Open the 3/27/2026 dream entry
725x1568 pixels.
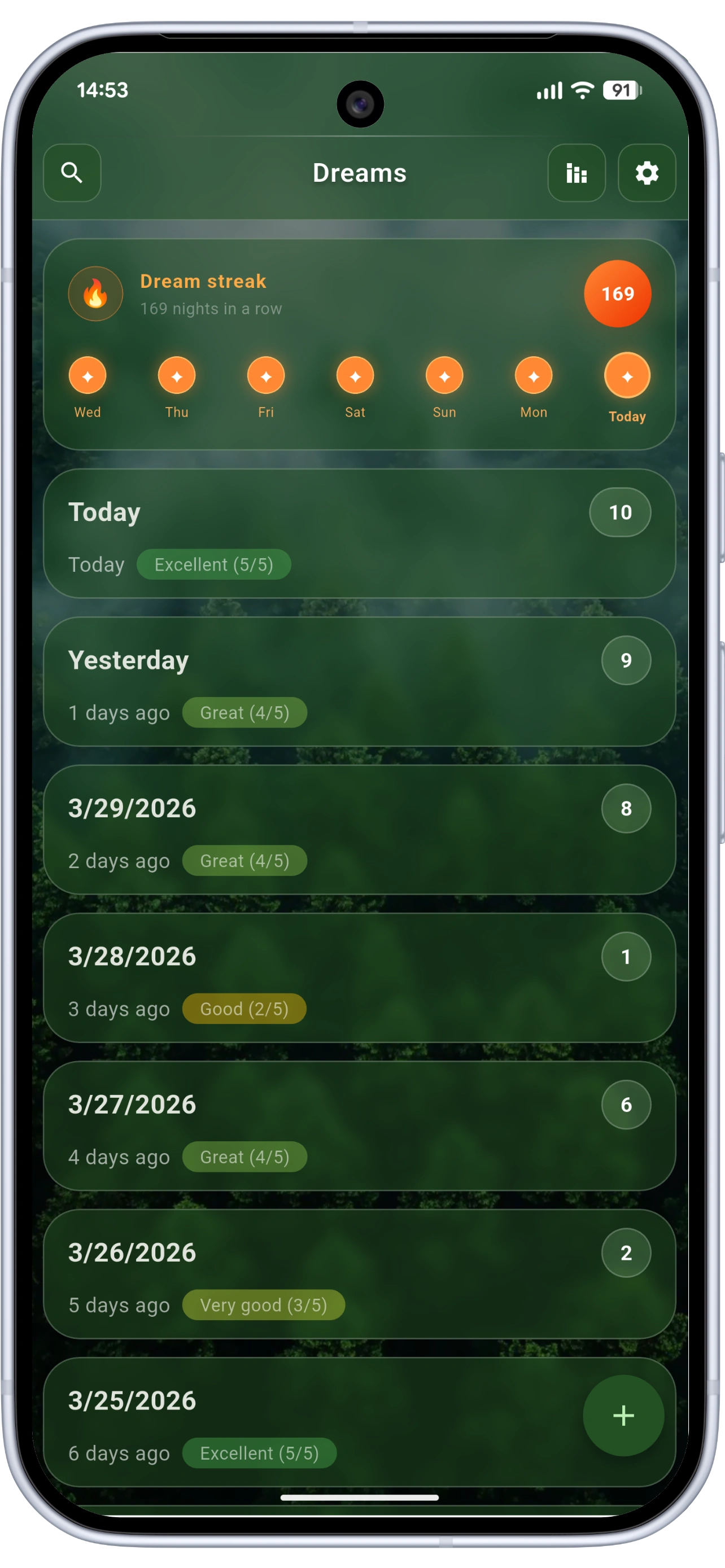pos(359,1125)
